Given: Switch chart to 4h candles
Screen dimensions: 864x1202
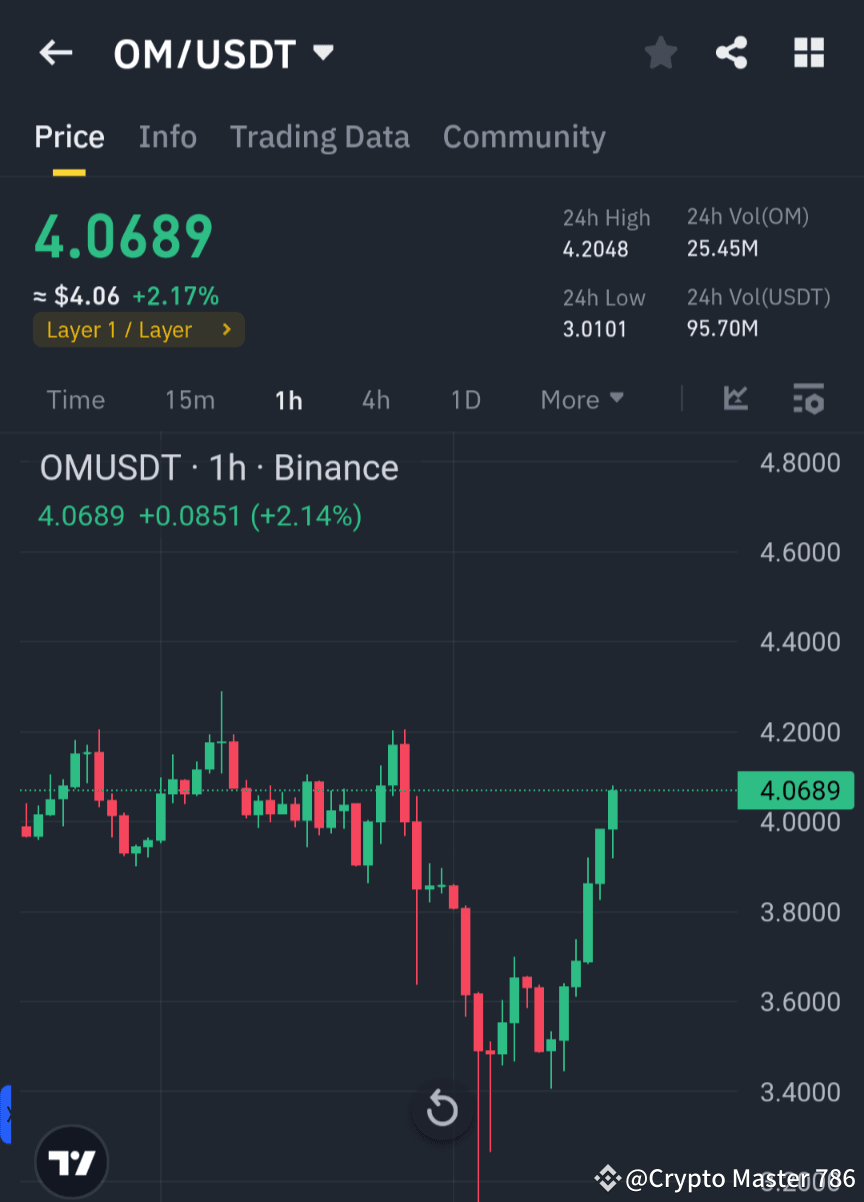Looking at the screenshot, I should click(x=375, y=399).
